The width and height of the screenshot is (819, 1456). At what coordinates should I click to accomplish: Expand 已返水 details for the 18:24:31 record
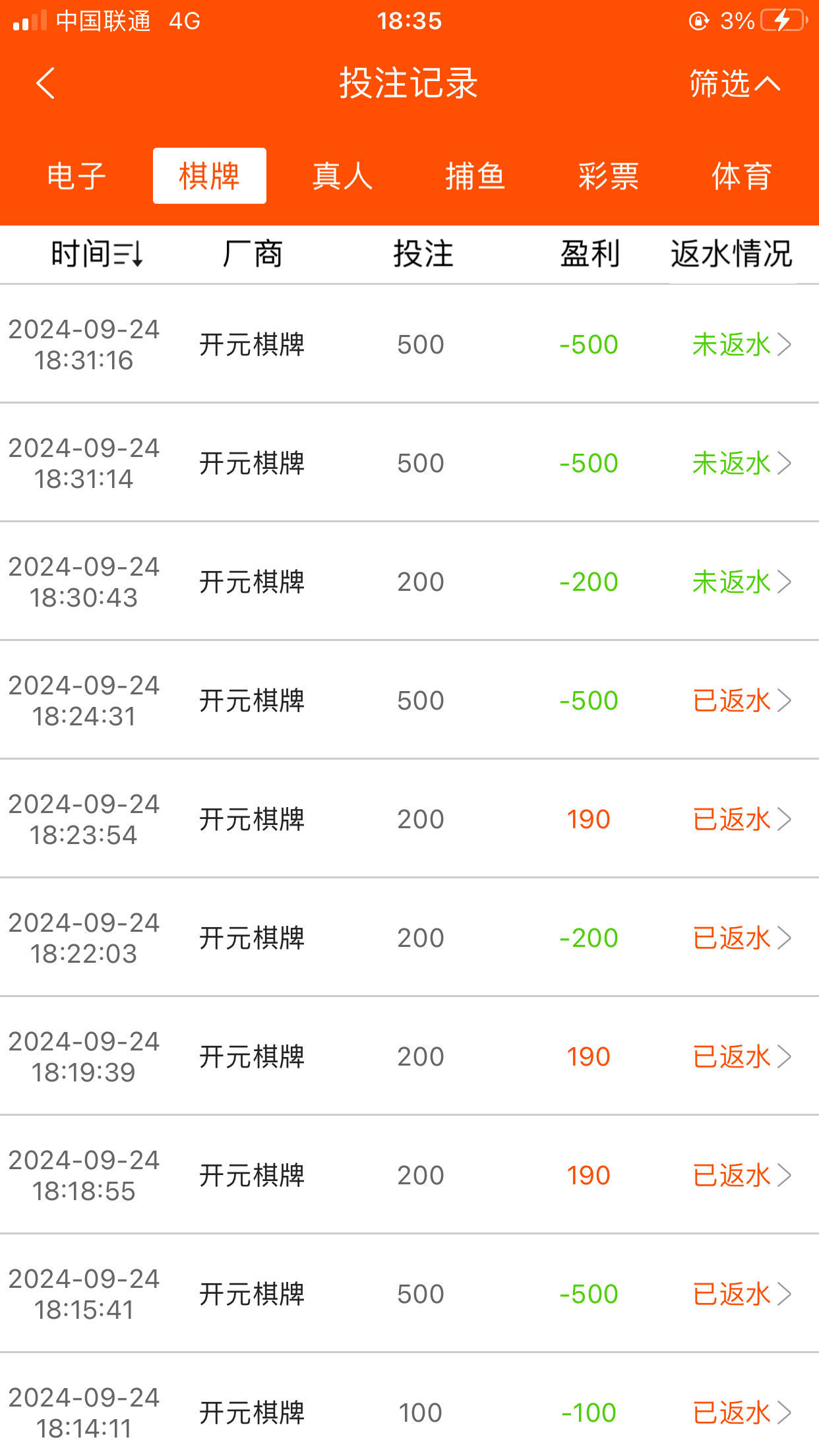pos(732,700)
